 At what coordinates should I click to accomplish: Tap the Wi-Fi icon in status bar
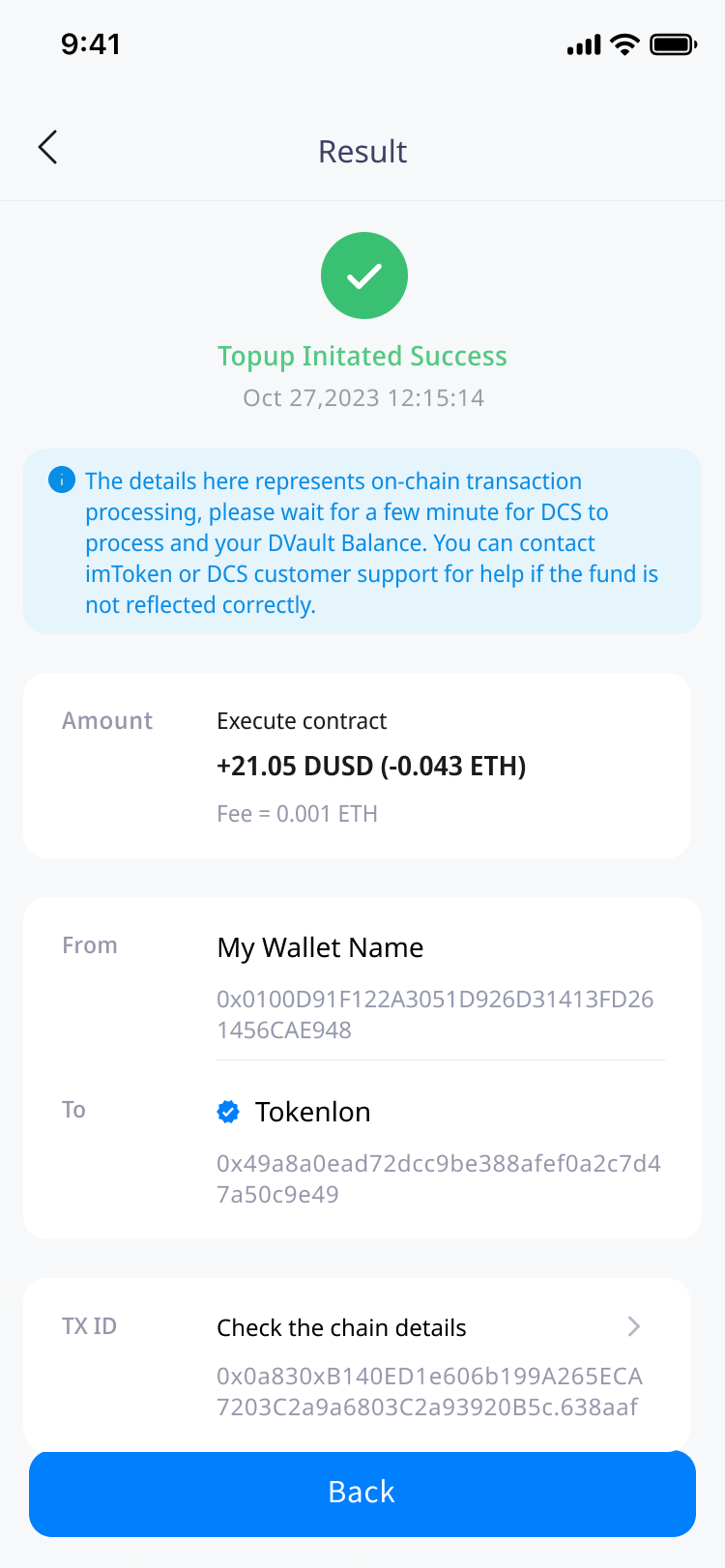click(624, 43)
